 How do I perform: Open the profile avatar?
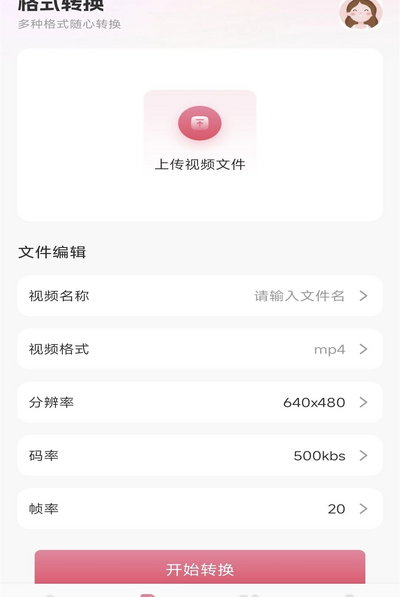click(x=361, y=13)
